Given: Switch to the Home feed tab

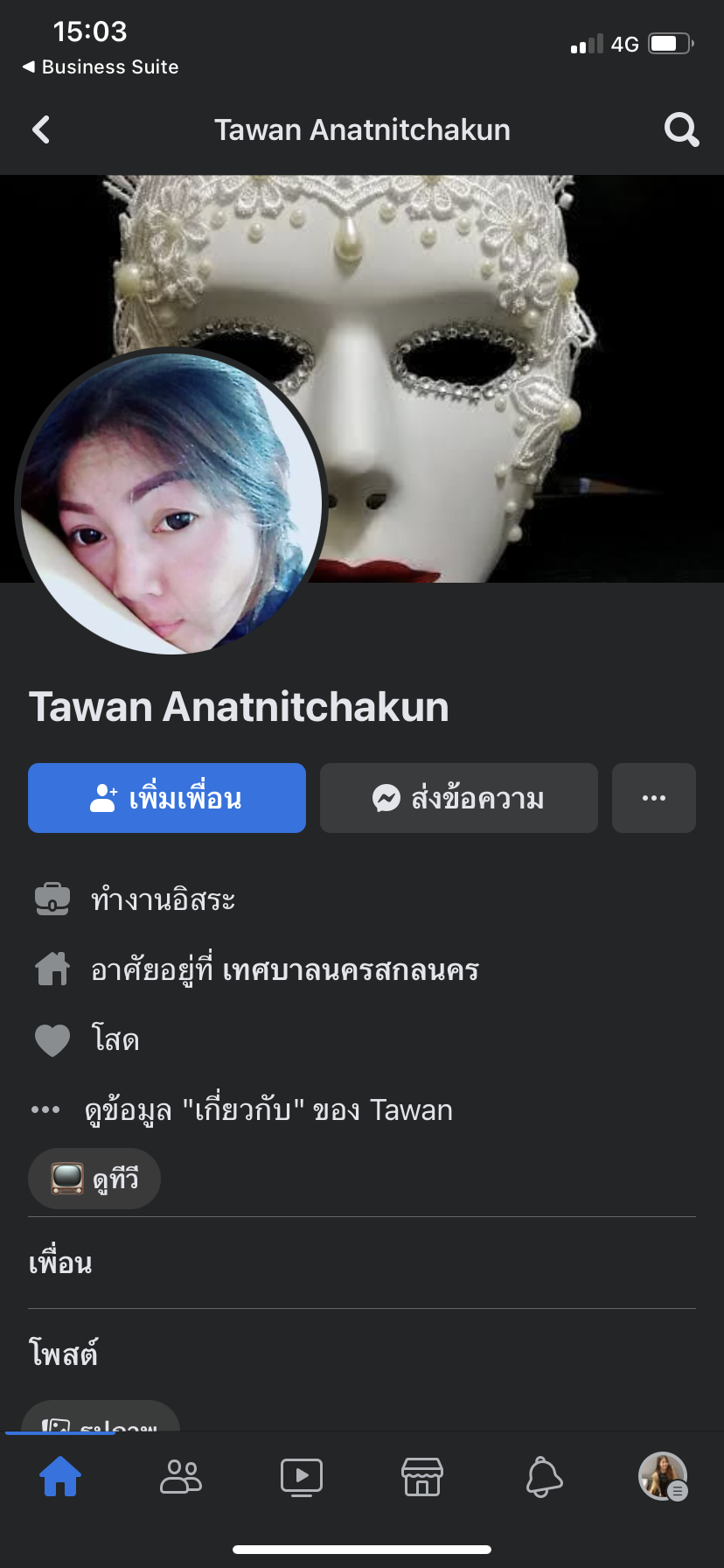Looking at the screenshot, I should [x=60, y=1477].
